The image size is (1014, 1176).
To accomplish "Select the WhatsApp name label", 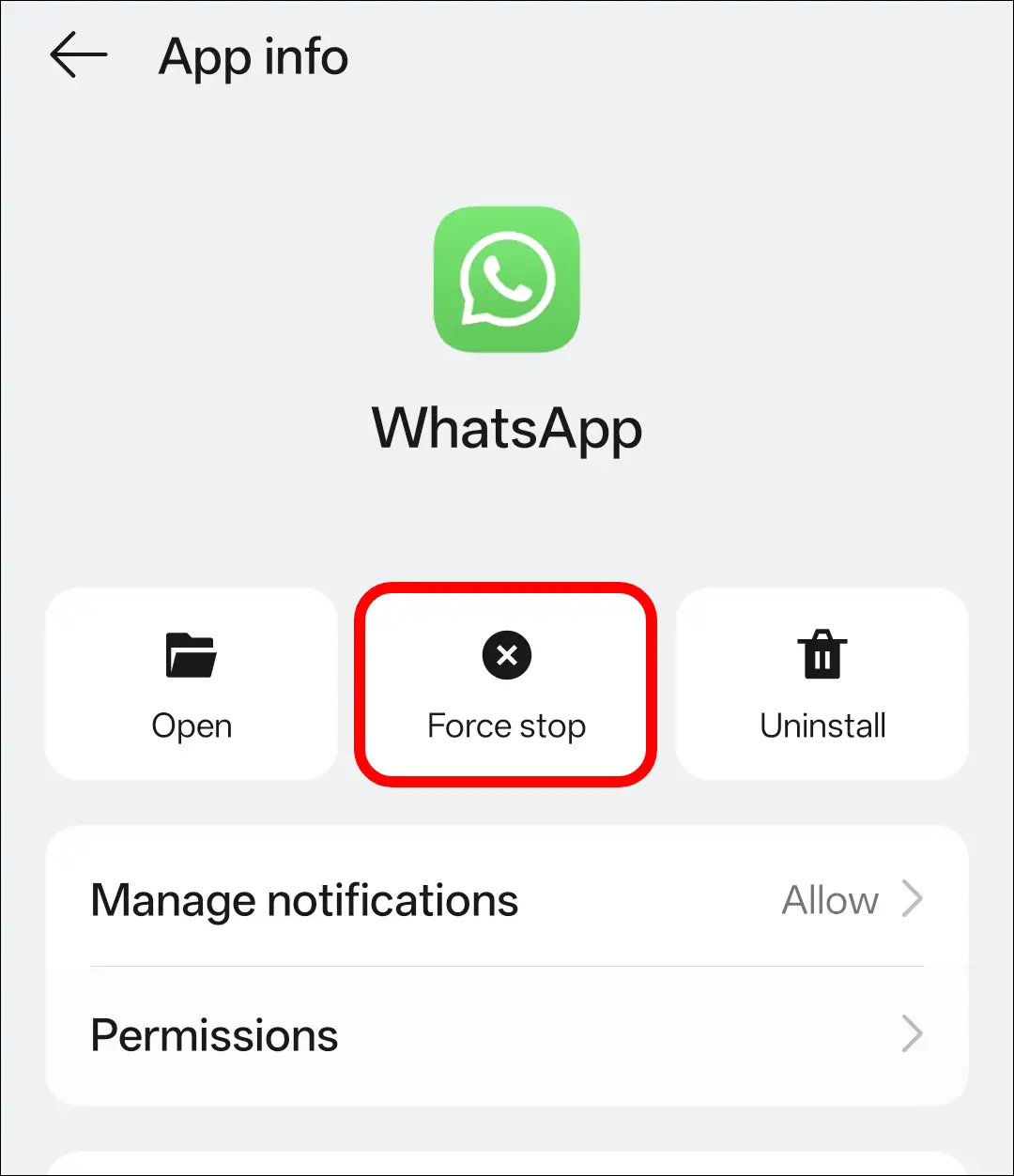I will click(507, 428).
